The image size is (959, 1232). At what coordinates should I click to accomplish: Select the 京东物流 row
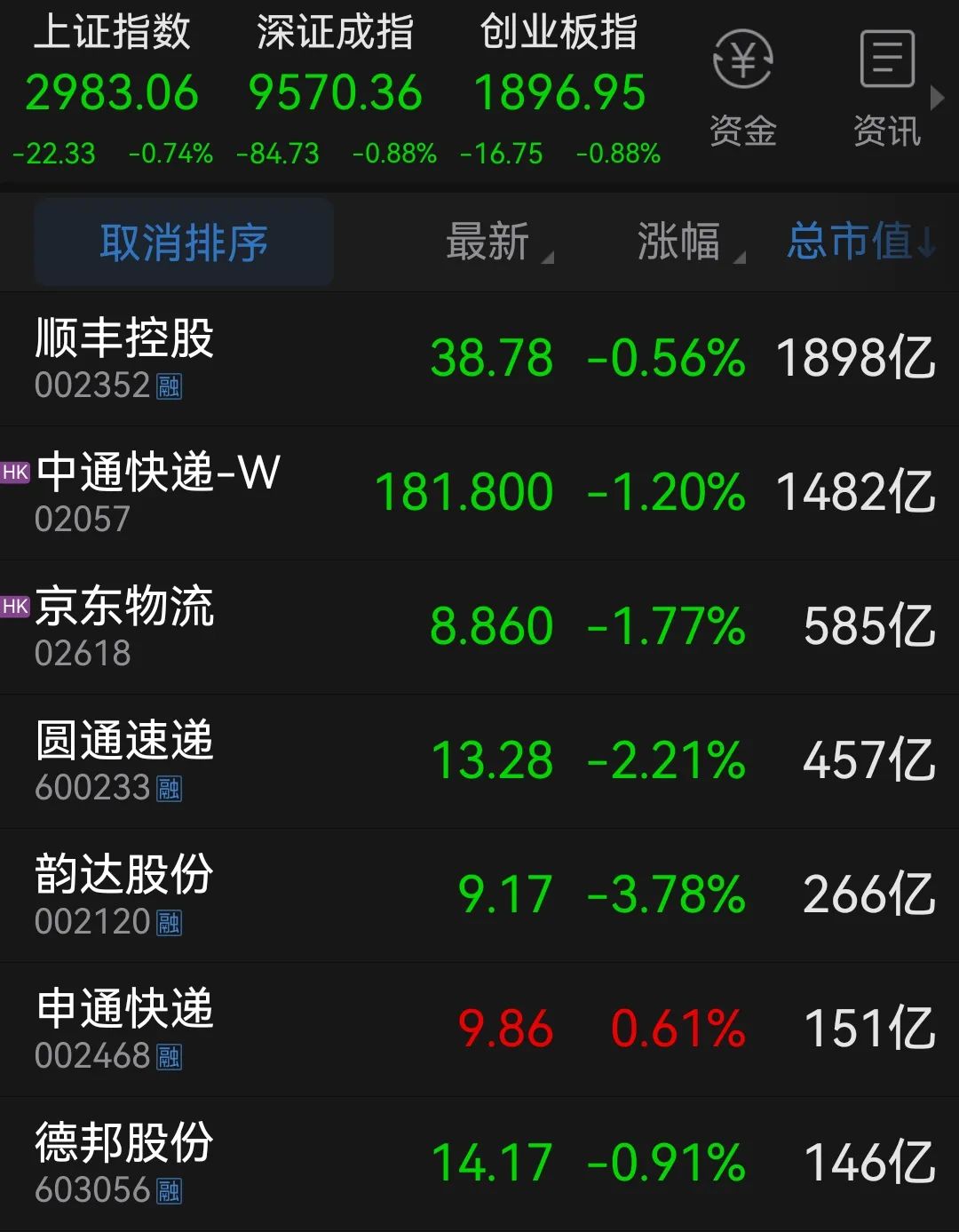(x=479, y=627)
